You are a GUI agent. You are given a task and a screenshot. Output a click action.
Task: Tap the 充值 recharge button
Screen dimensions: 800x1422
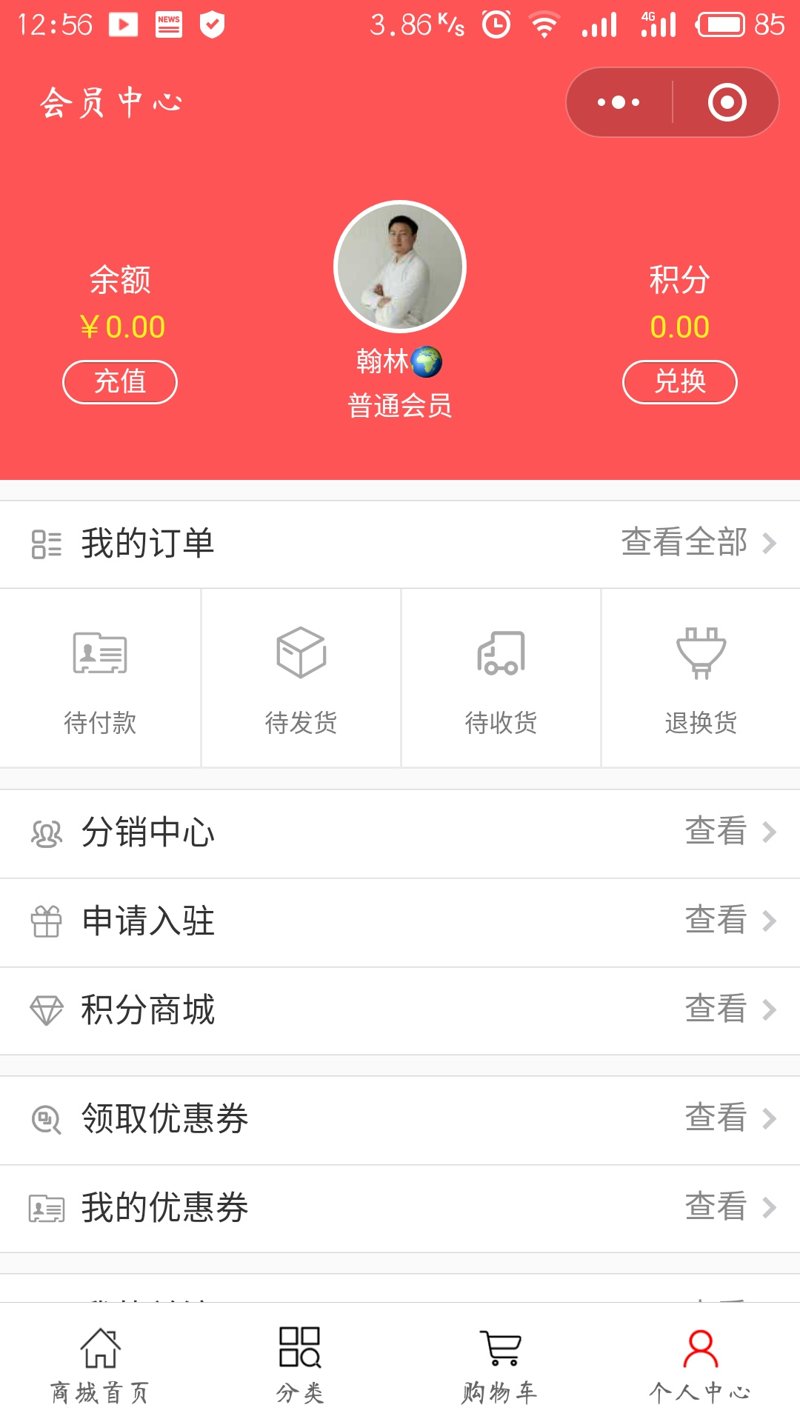tap(120, 382)
